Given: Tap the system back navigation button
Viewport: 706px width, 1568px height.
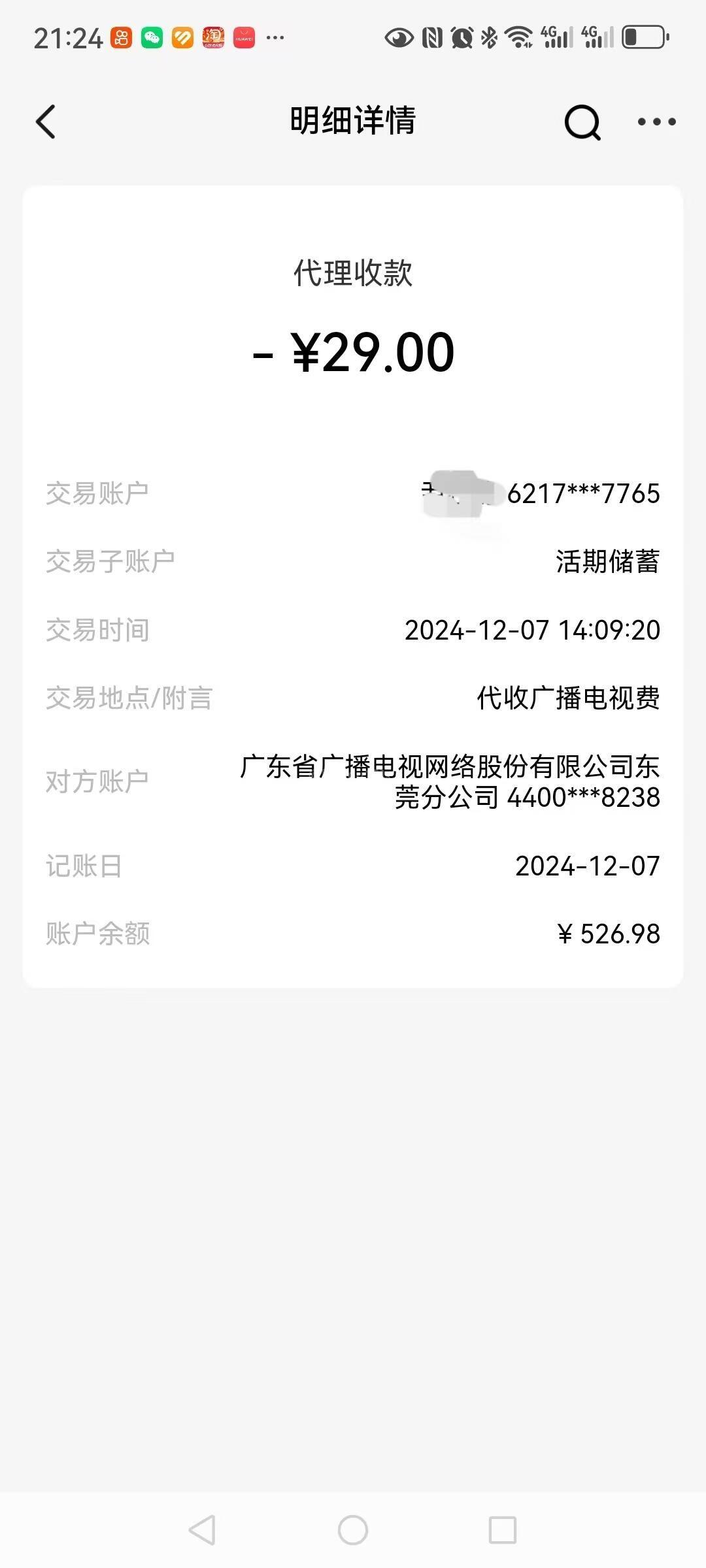Looking at the screenshot, I should pyautogui.click(x=202, y=1529).
